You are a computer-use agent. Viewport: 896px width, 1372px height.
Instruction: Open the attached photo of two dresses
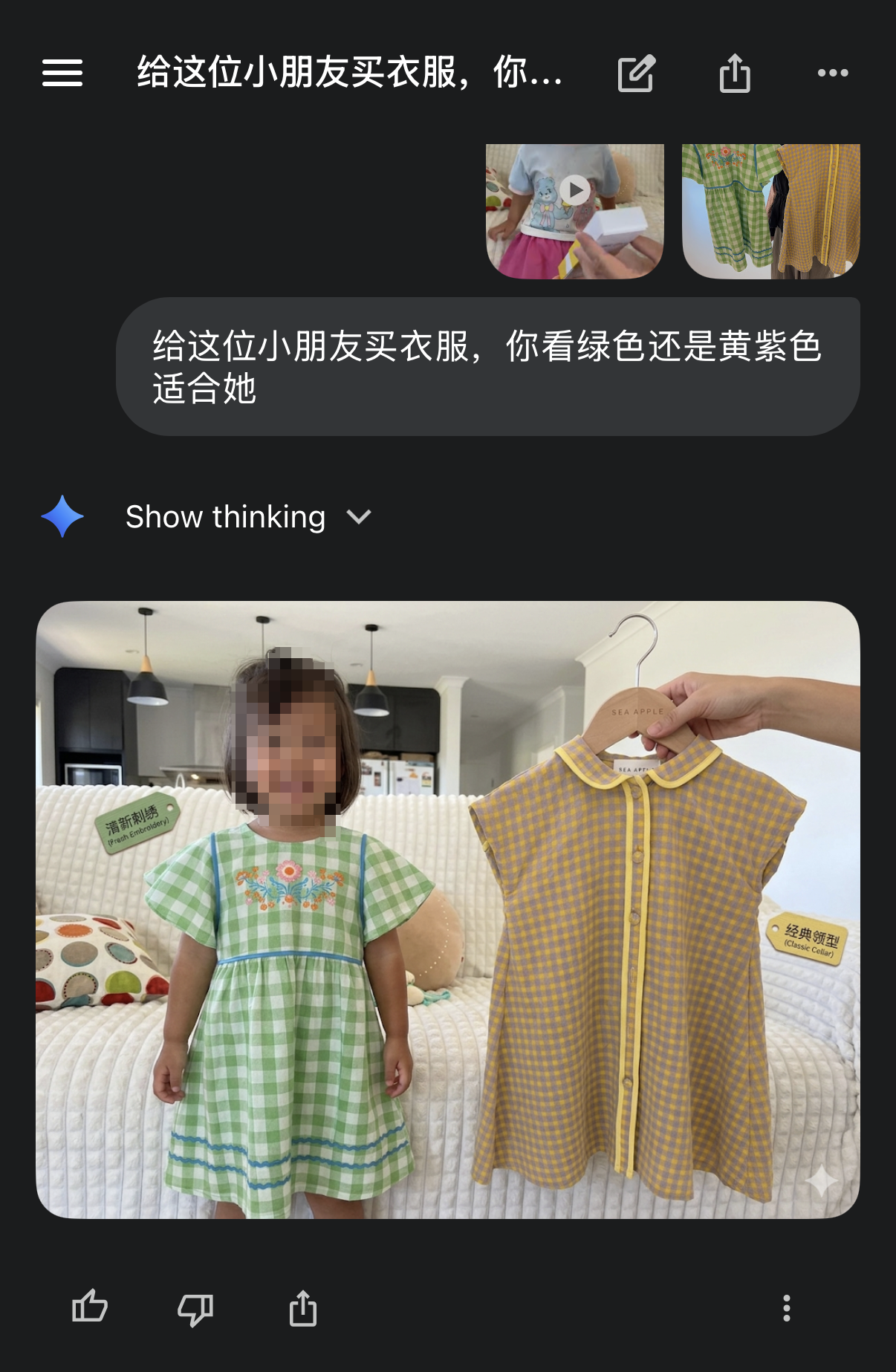771,211
